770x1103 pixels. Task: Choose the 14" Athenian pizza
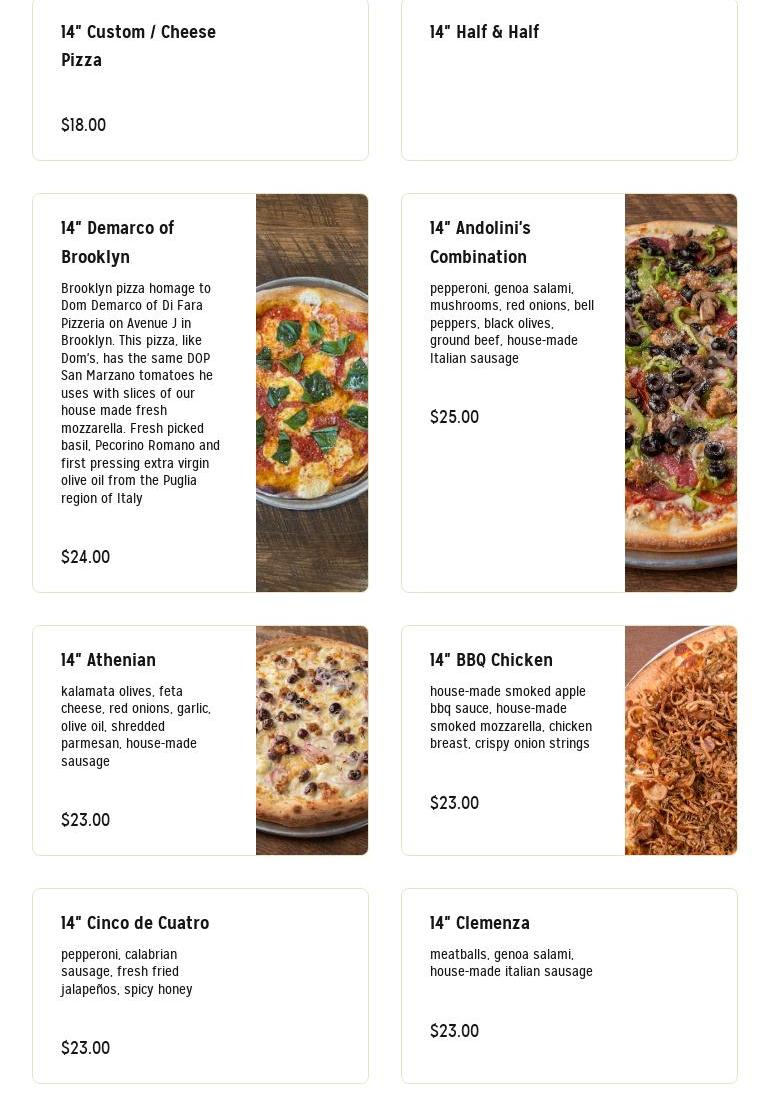[x=200, y=740]
